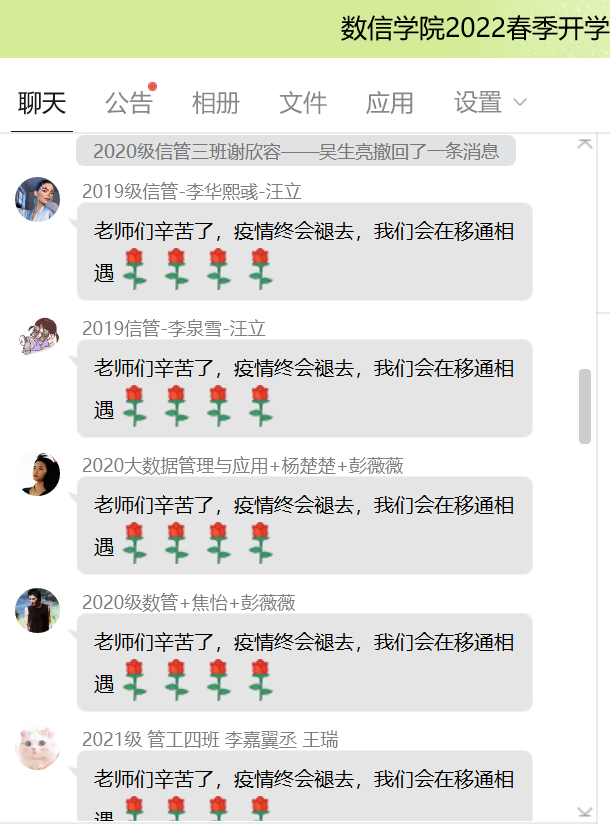Open 李嘉翼丞's avatar
This screenshot has height=824, width=610.
click(37, 747)
